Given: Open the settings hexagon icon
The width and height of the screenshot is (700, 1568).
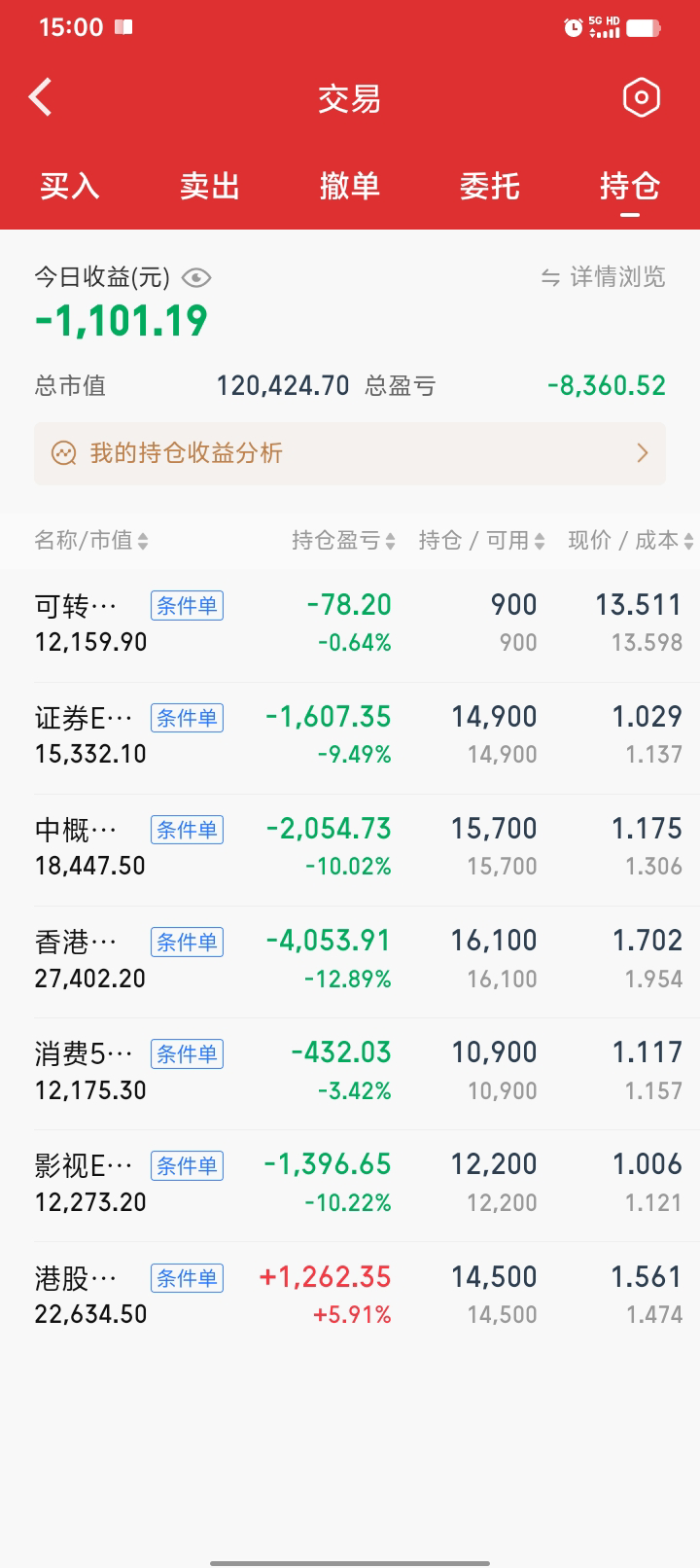Looking at the screenshot, I should pos(641,97).
